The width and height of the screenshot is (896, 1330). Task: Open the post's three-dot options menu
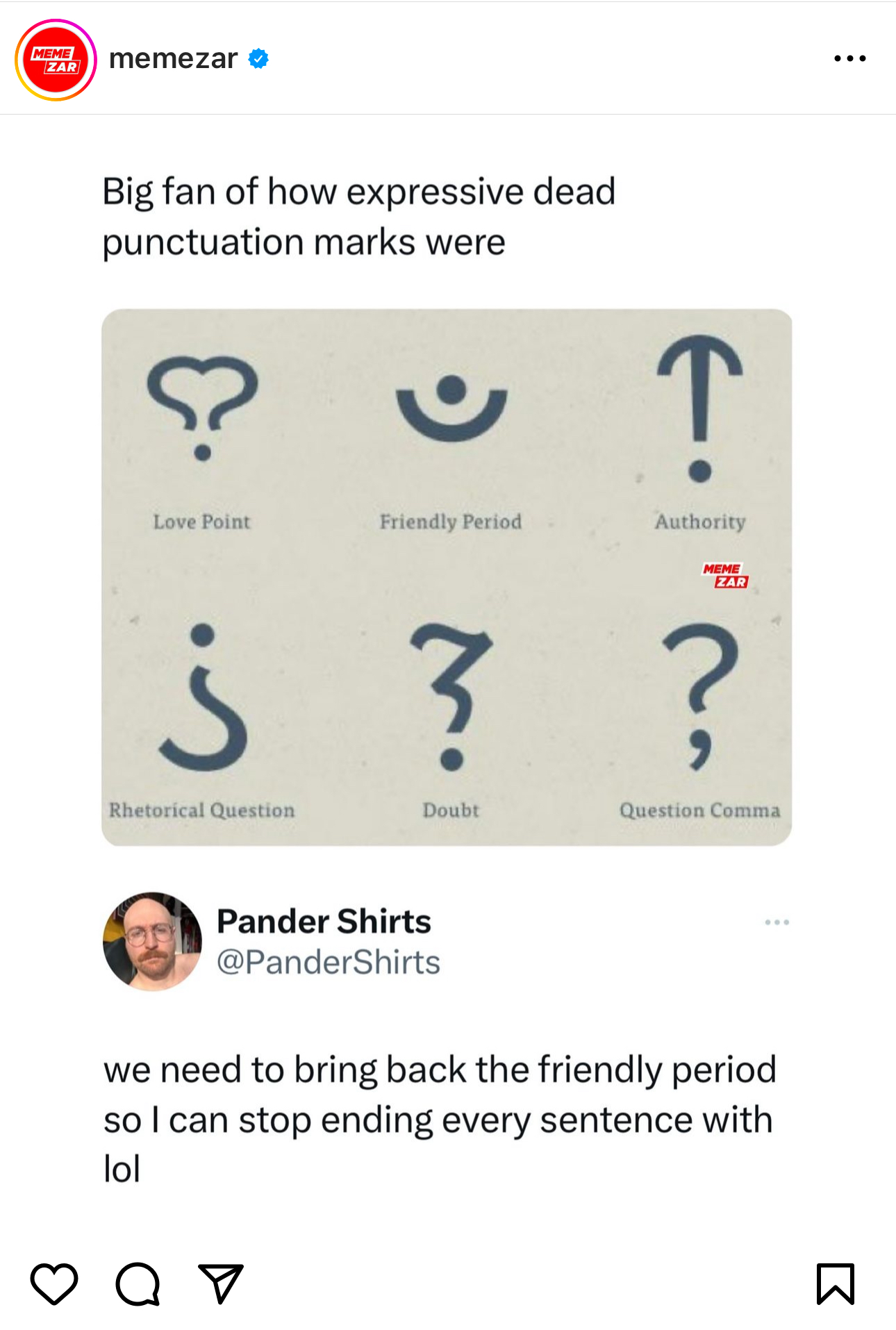[849, 59]
